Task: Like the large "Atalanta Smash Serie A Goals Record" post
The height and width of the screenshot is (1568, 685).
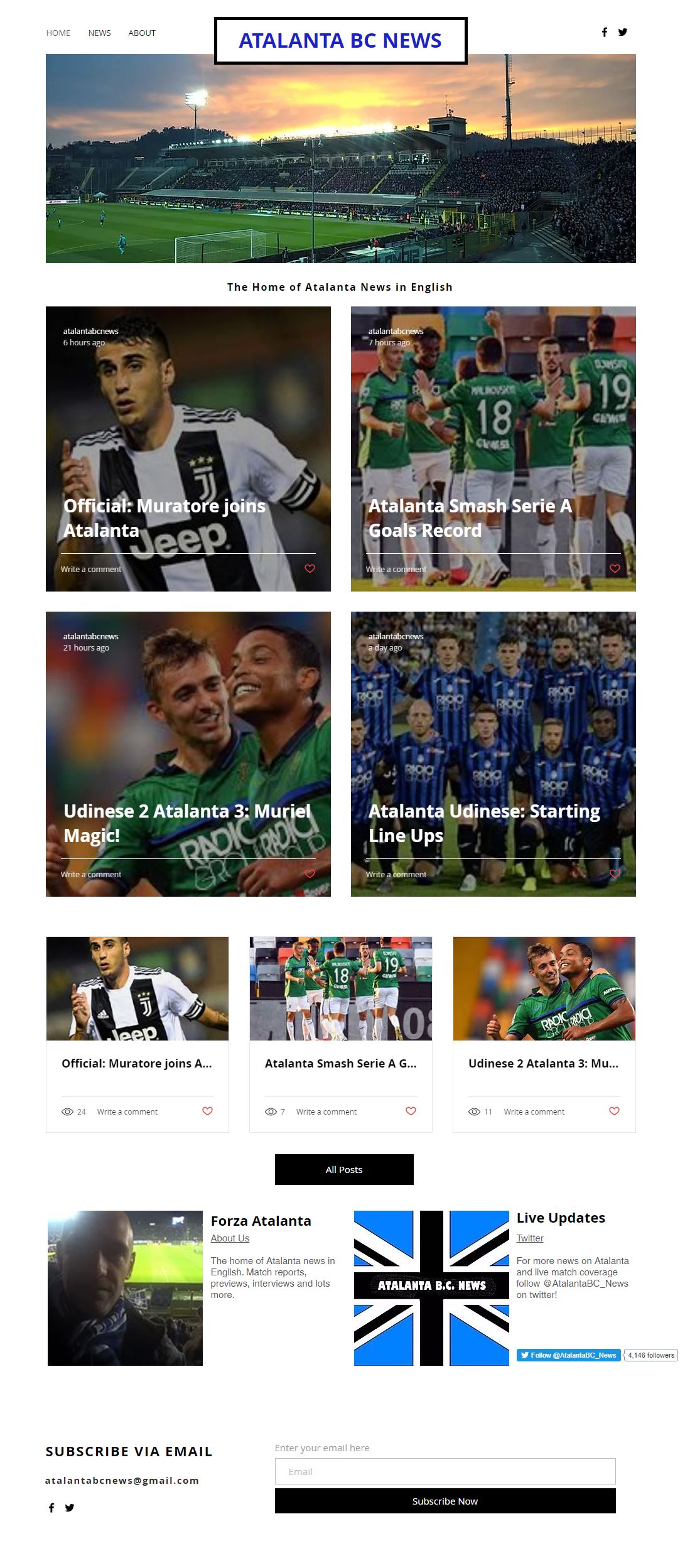Action: click(615, 568)
